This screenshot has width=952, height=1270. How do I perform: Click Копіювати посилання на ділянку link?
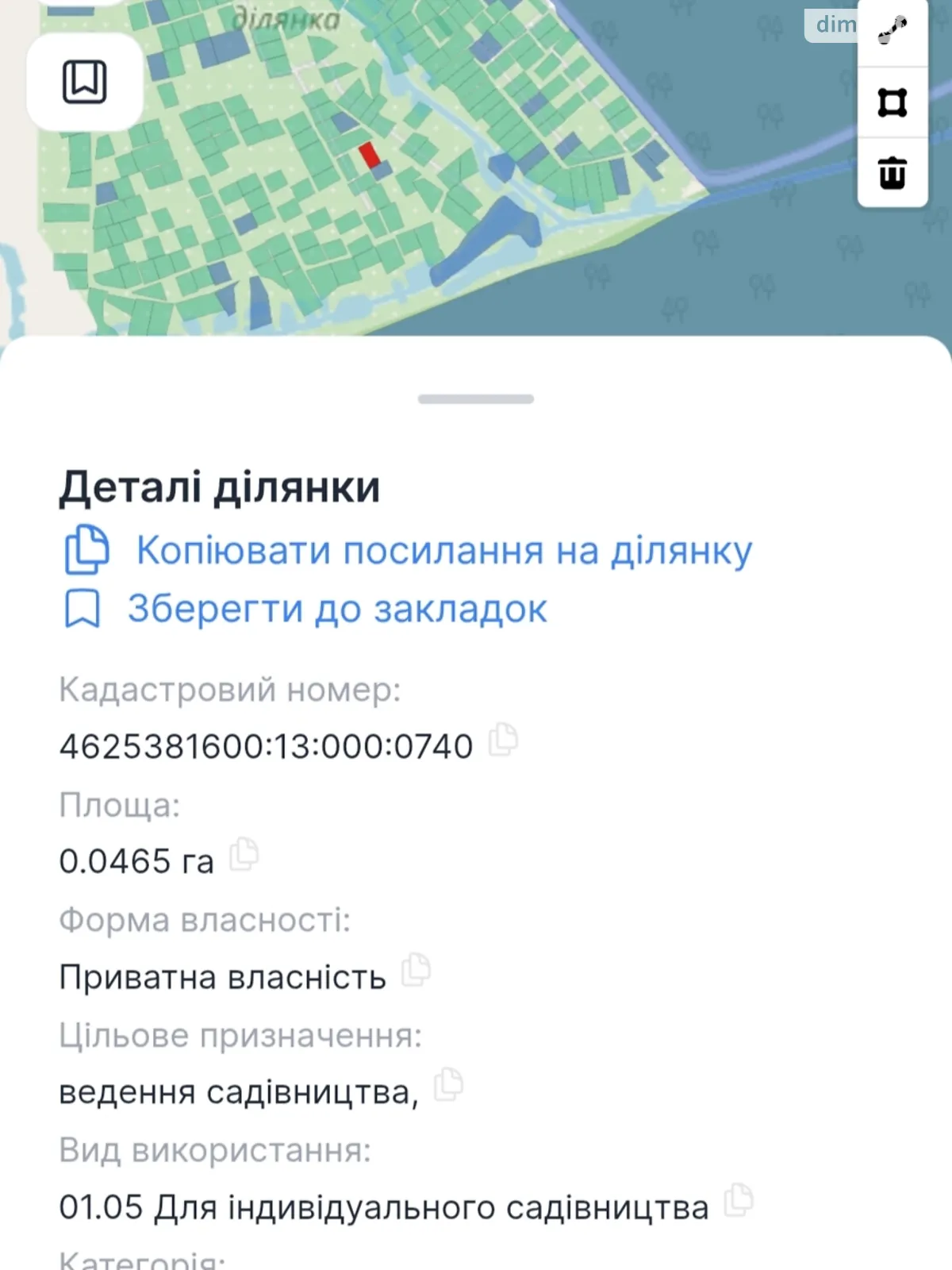[x=443, y=550]
